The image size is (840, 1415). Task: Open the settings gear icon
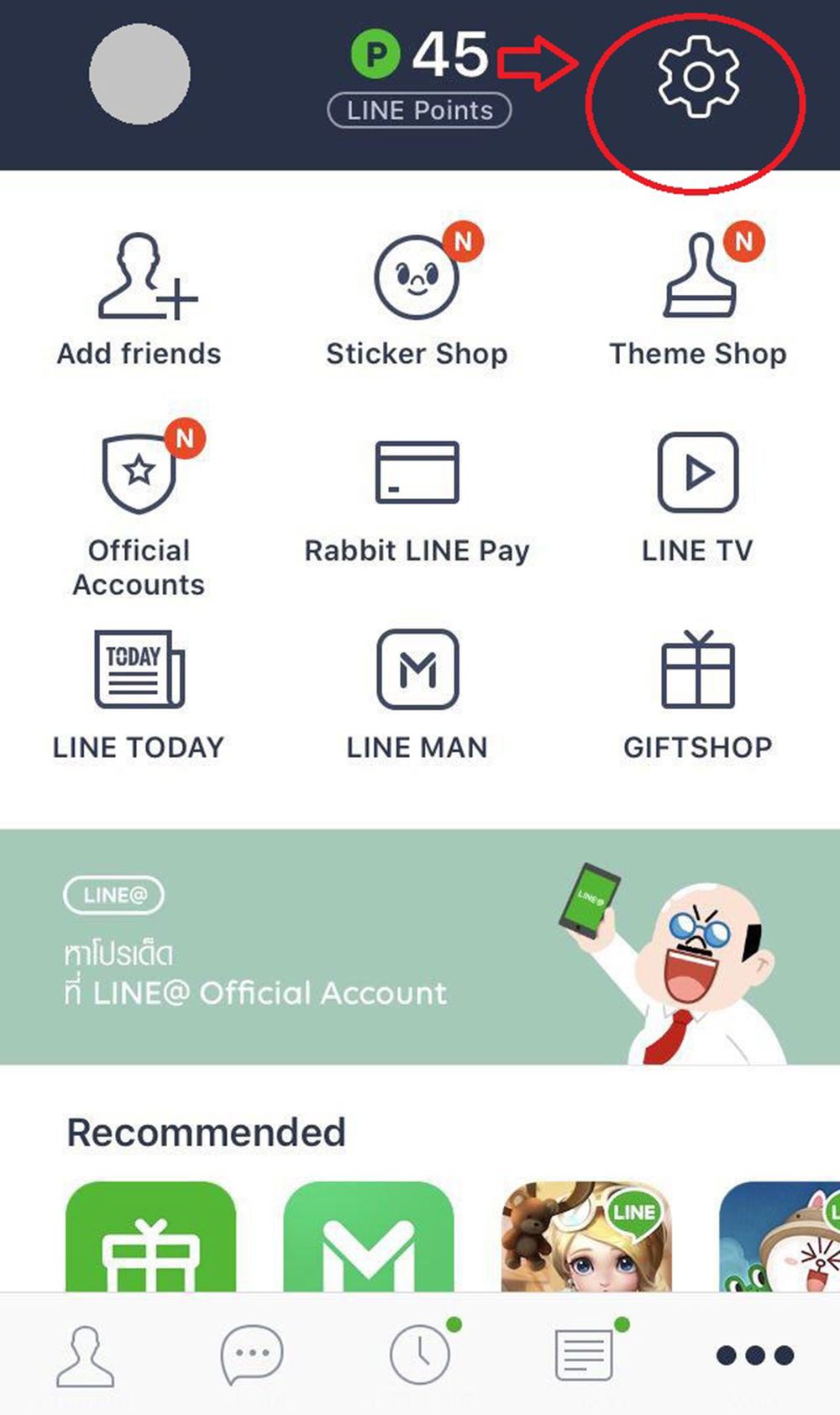point(698,76)
